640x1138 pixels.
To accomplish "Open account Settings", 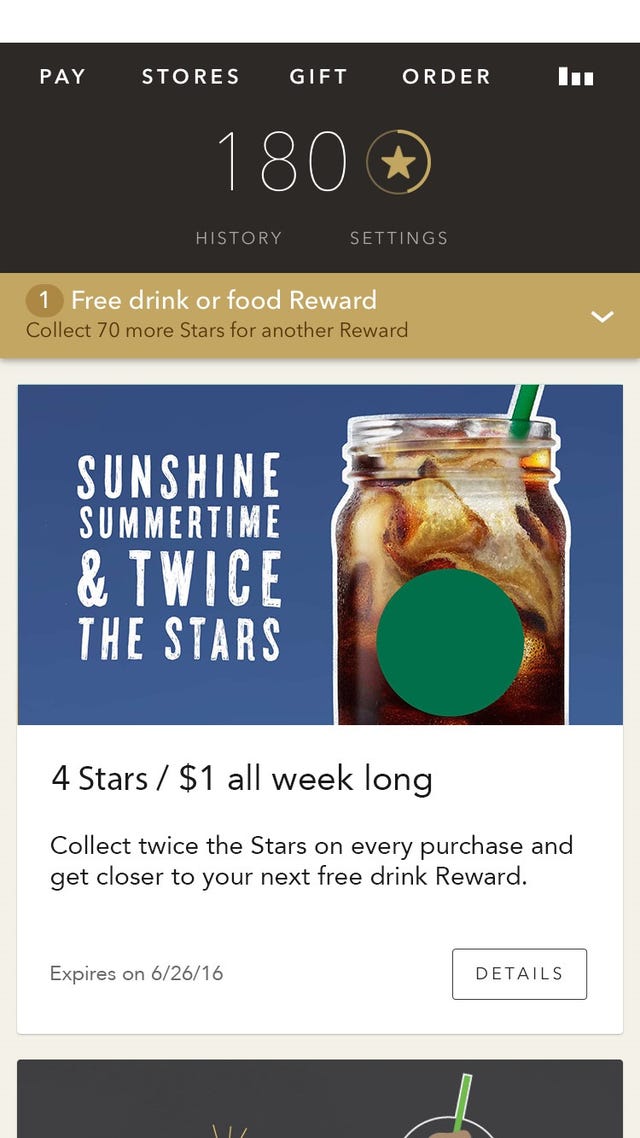I will (x=398, y=238).
